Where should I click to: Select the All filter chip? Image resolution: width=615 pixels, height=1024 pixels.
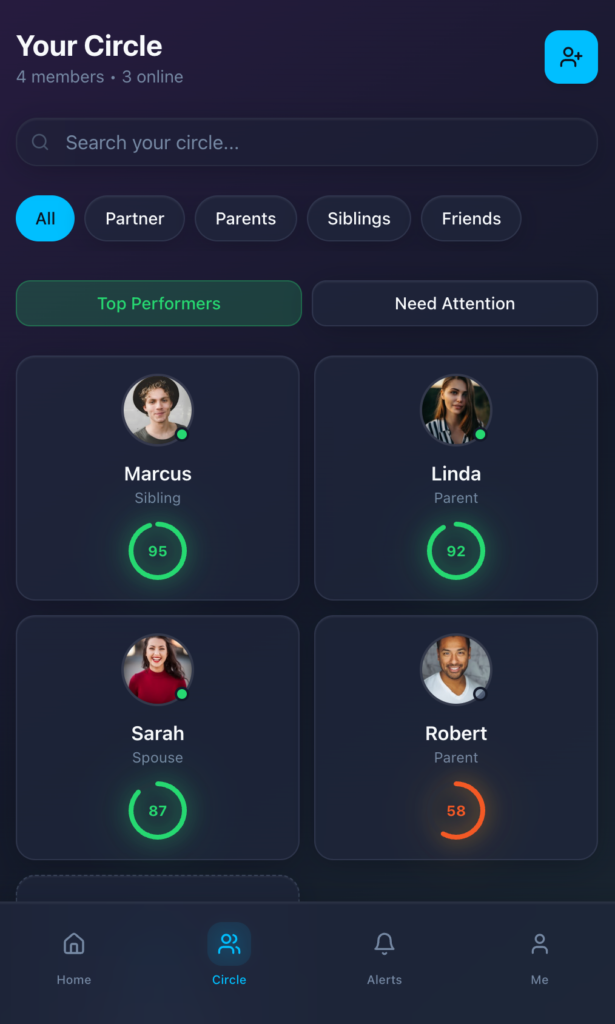coord(45,218)
